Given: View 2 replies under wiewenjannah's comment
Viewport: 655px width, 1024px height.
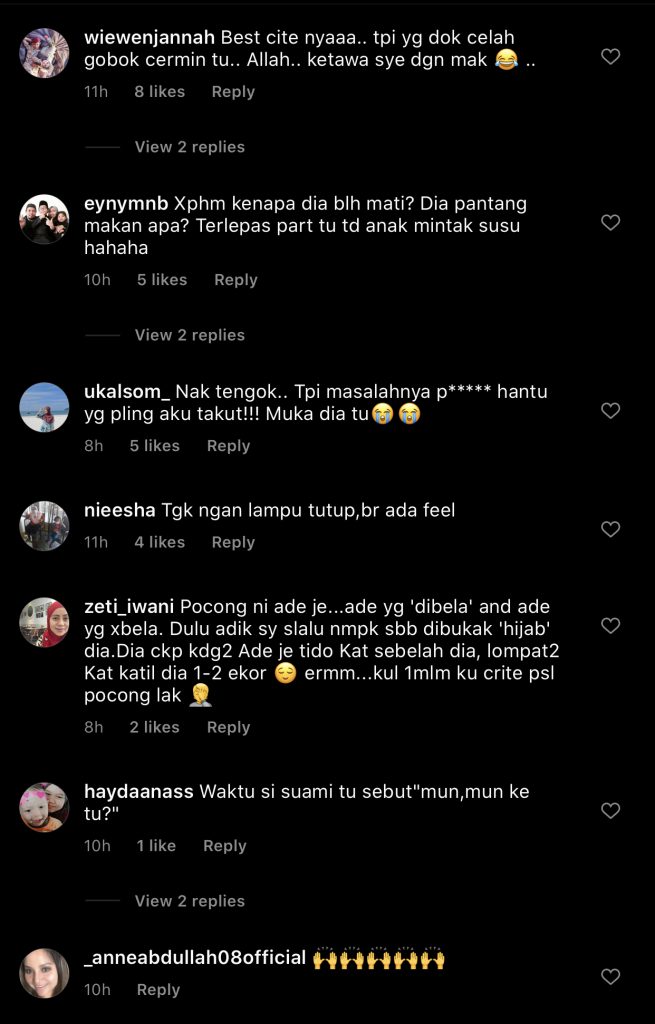Looking at the screenshot, I should click(189, 147).
